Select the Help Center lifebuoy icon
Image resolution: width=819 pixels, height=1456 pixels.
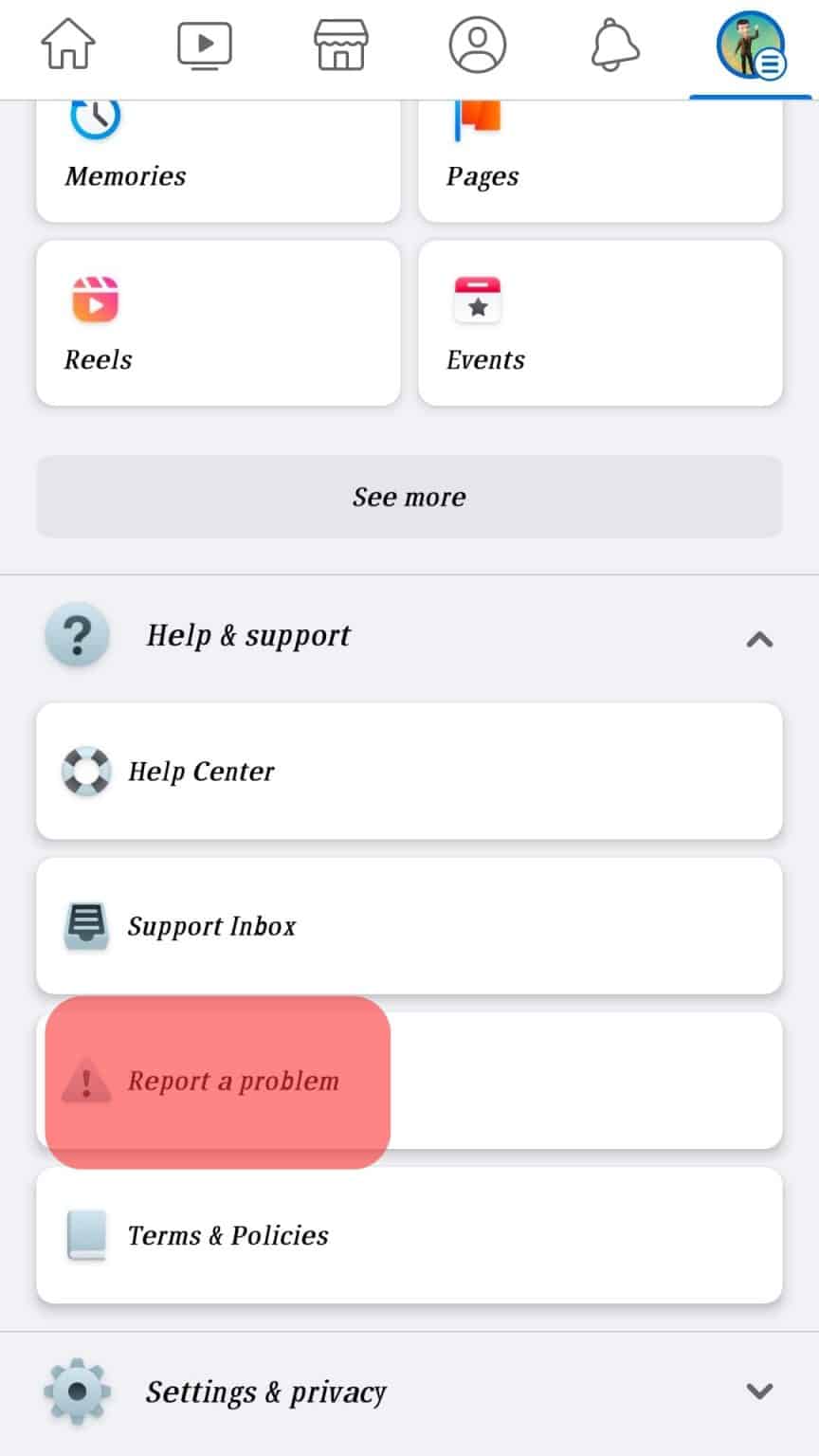tap(85, 771)
